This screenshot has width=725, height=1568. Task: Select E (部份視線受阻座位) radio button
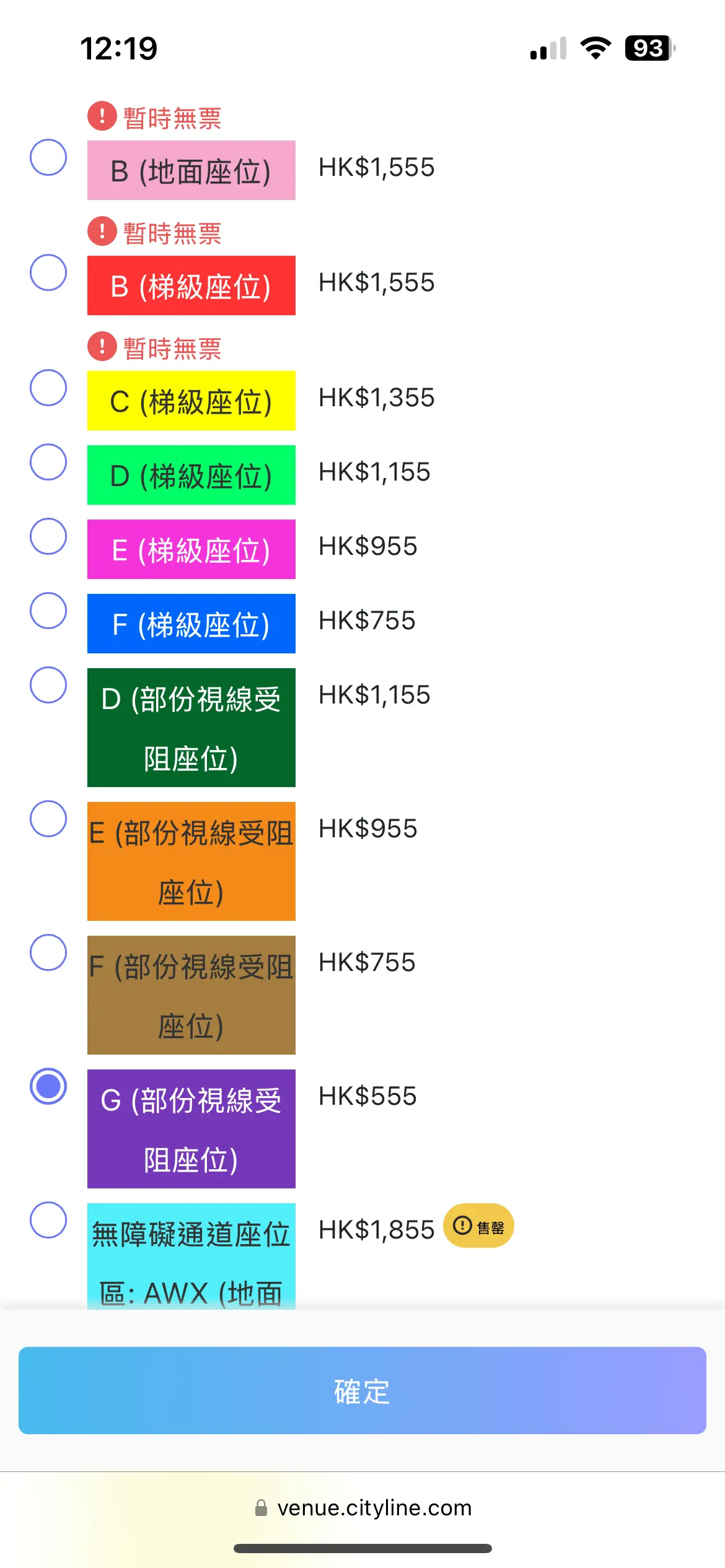[48, 819]
